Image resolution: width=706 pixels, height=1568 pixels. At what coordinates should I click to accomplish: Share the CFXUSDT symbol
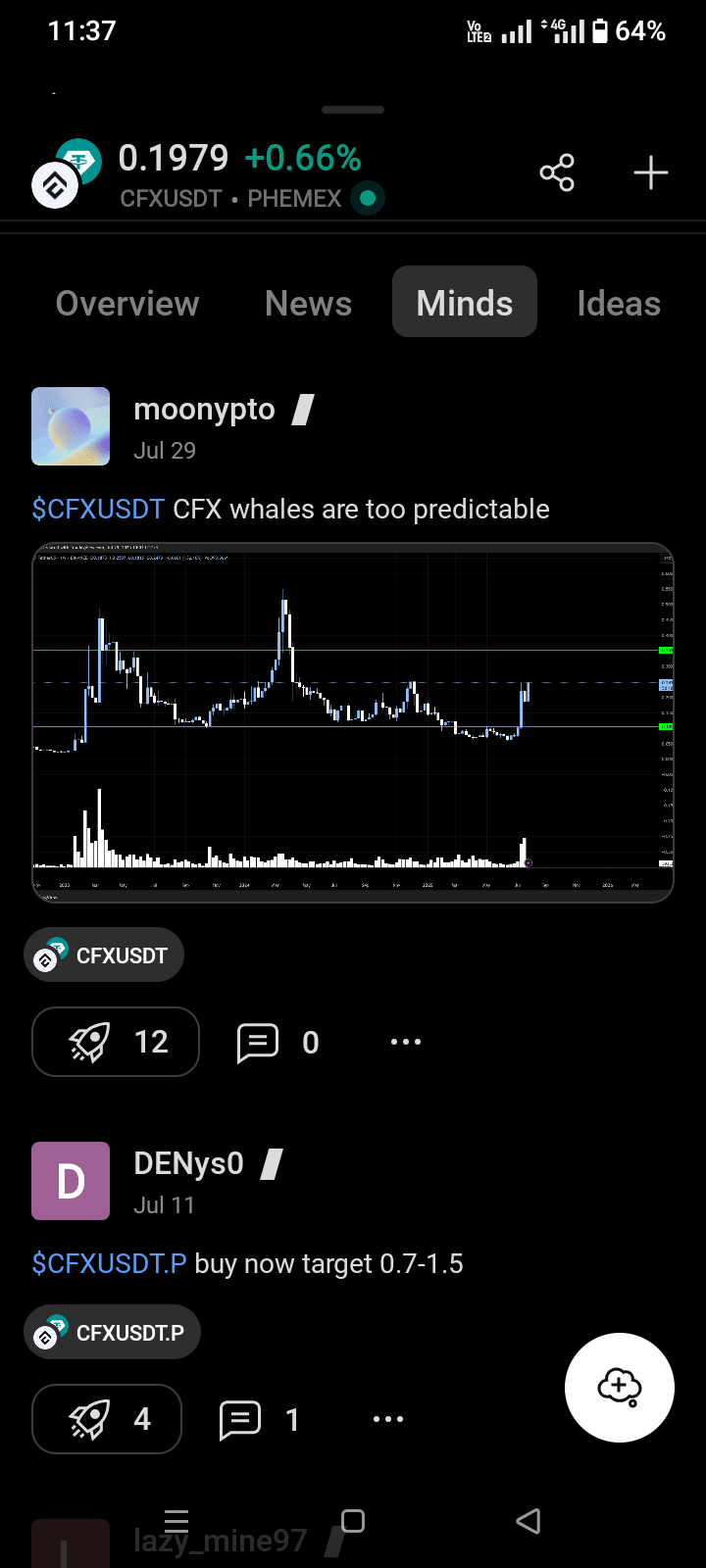(x=557, y=173)
